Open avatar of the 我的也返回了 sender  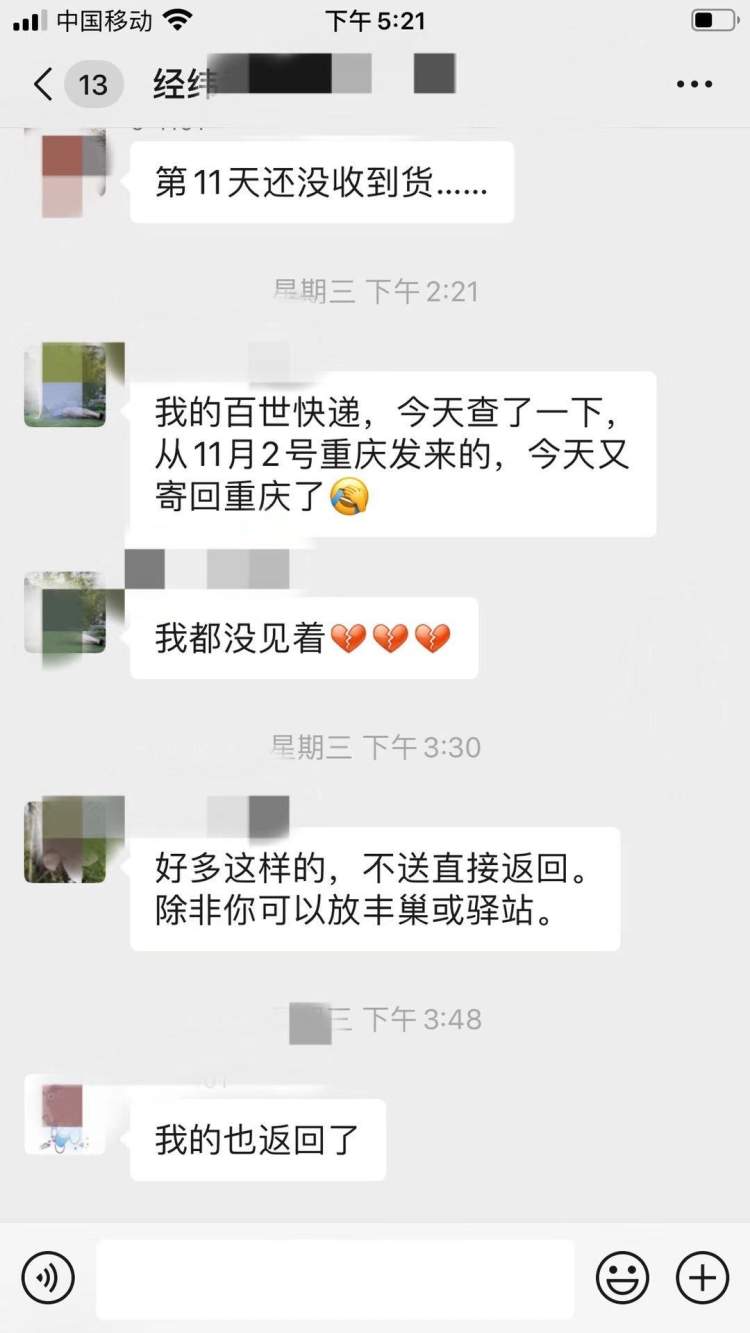(x=65, y=1115)
